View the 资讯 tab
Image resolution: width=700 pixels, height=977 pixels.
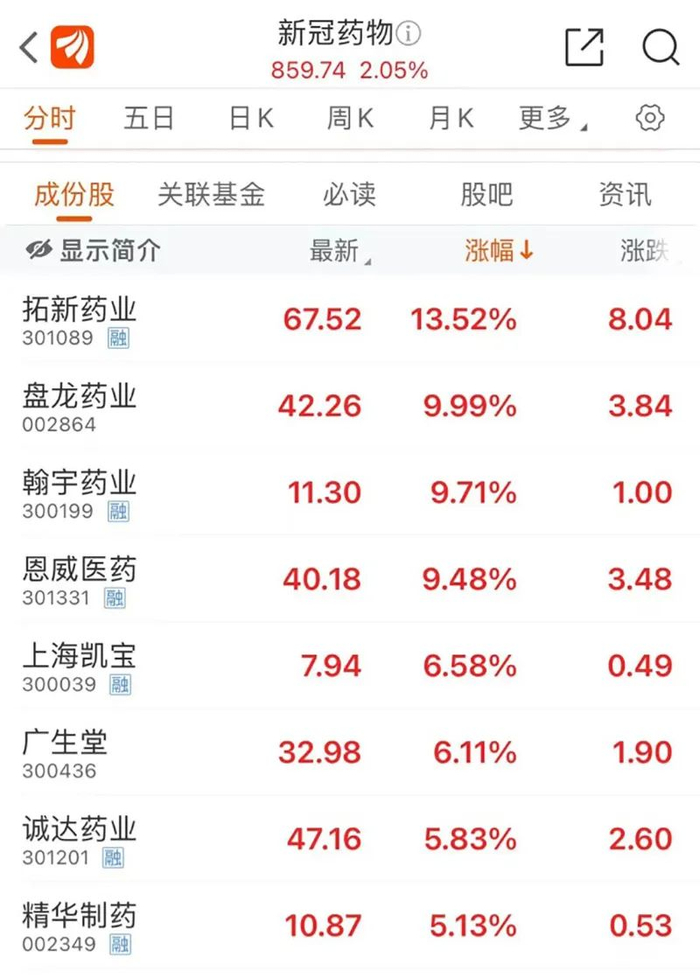(x=624, y=194)
